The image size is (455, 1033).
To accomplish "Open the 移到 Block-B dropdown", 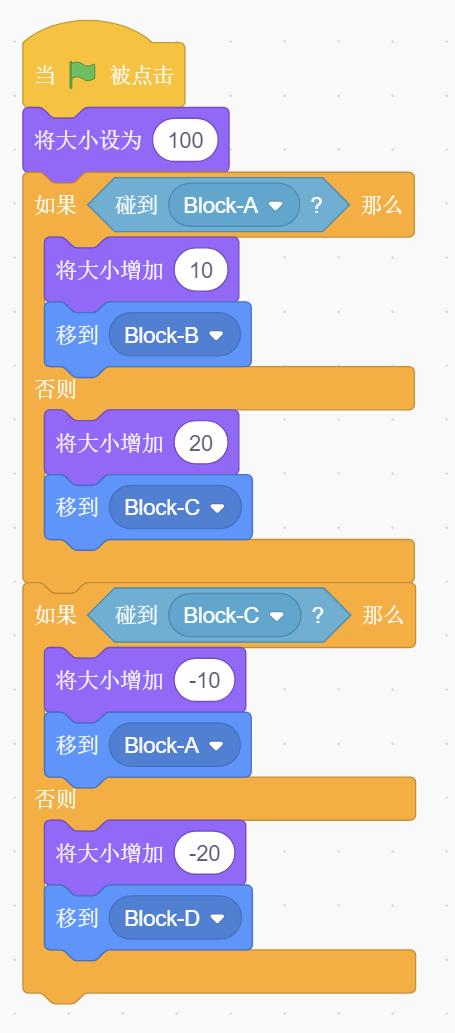I will point(174,335).
